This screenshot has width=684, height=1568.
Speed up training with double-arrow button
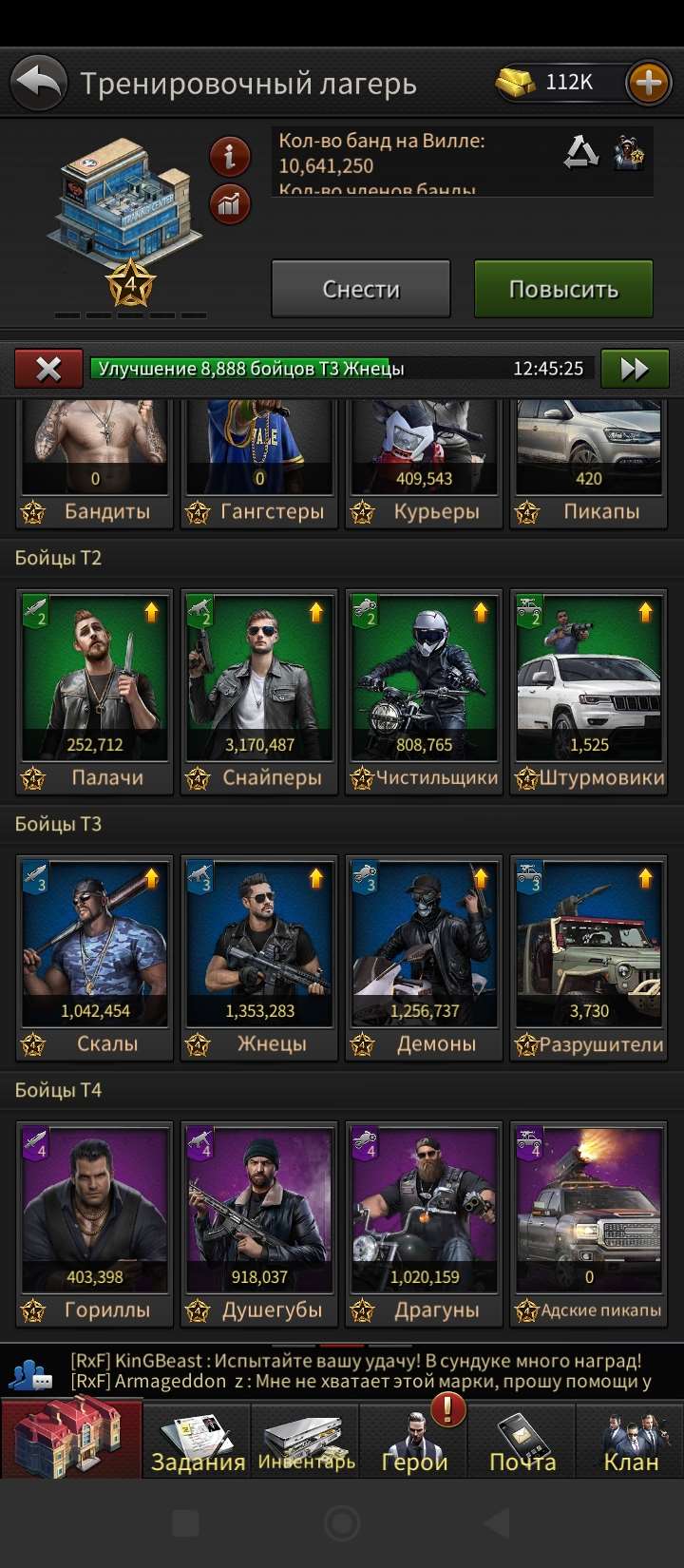pyautogui.click(x=634, y=369)
